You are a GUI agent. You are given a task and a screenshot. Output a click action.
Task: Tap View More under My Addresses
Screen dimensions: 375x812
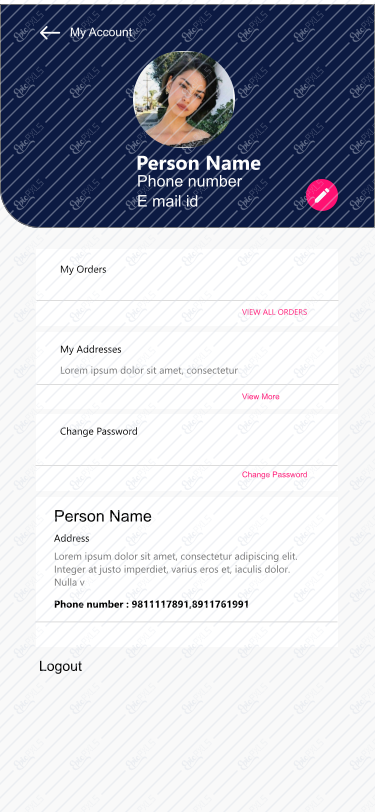click(x=261, y=397)
